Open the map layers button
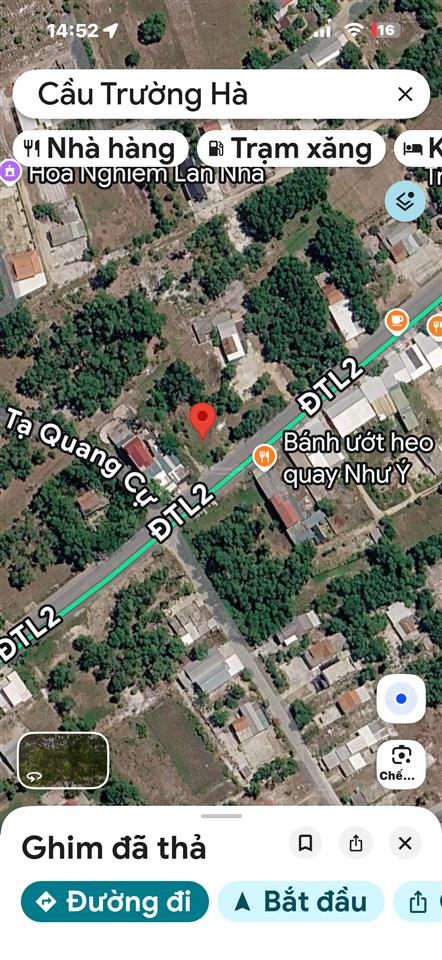442x960 pixels. pos(405,201)
